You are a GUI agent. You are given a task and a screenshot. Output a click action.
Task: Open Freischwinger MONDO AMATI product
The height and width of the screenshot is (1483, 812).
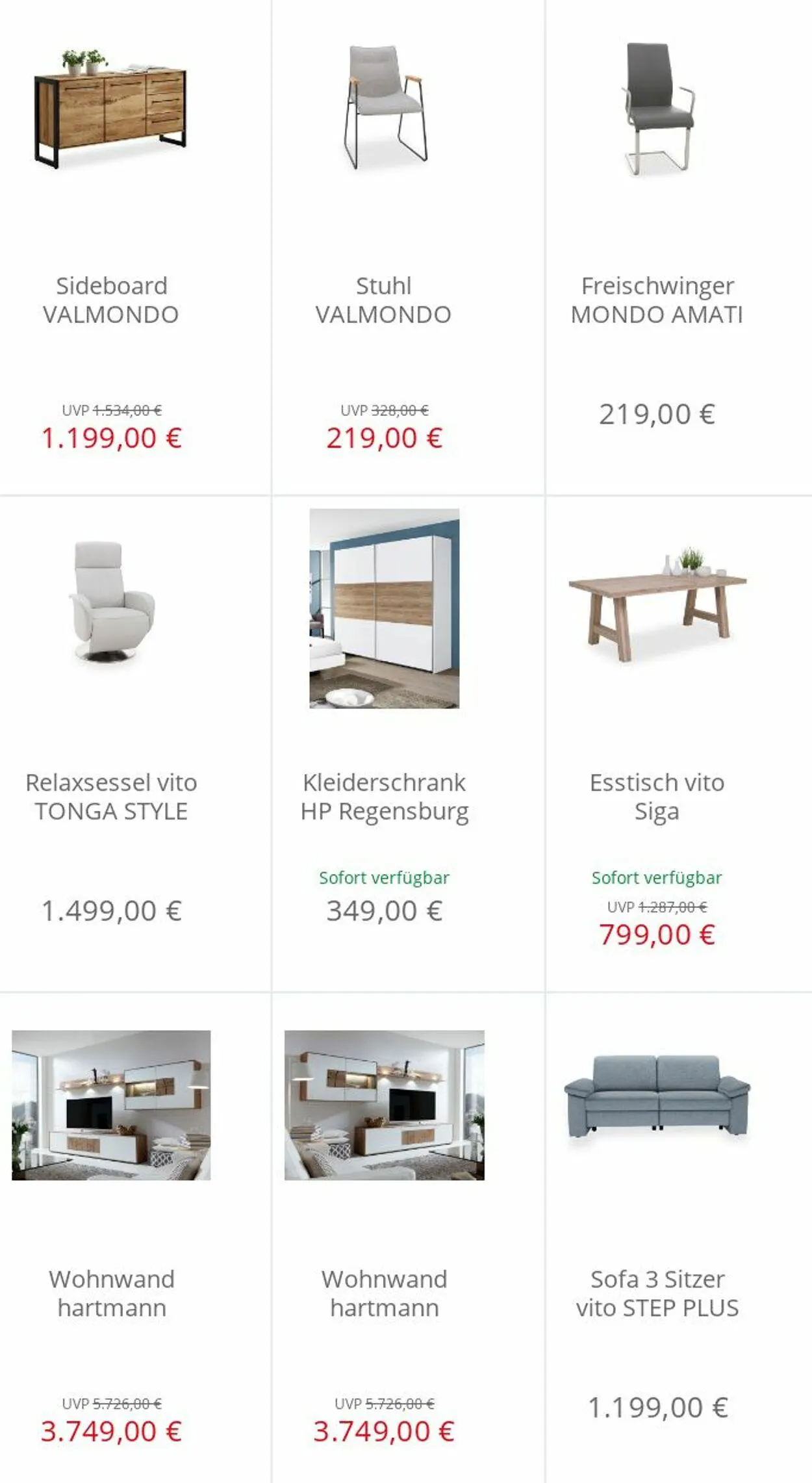(x=679, y=247)
